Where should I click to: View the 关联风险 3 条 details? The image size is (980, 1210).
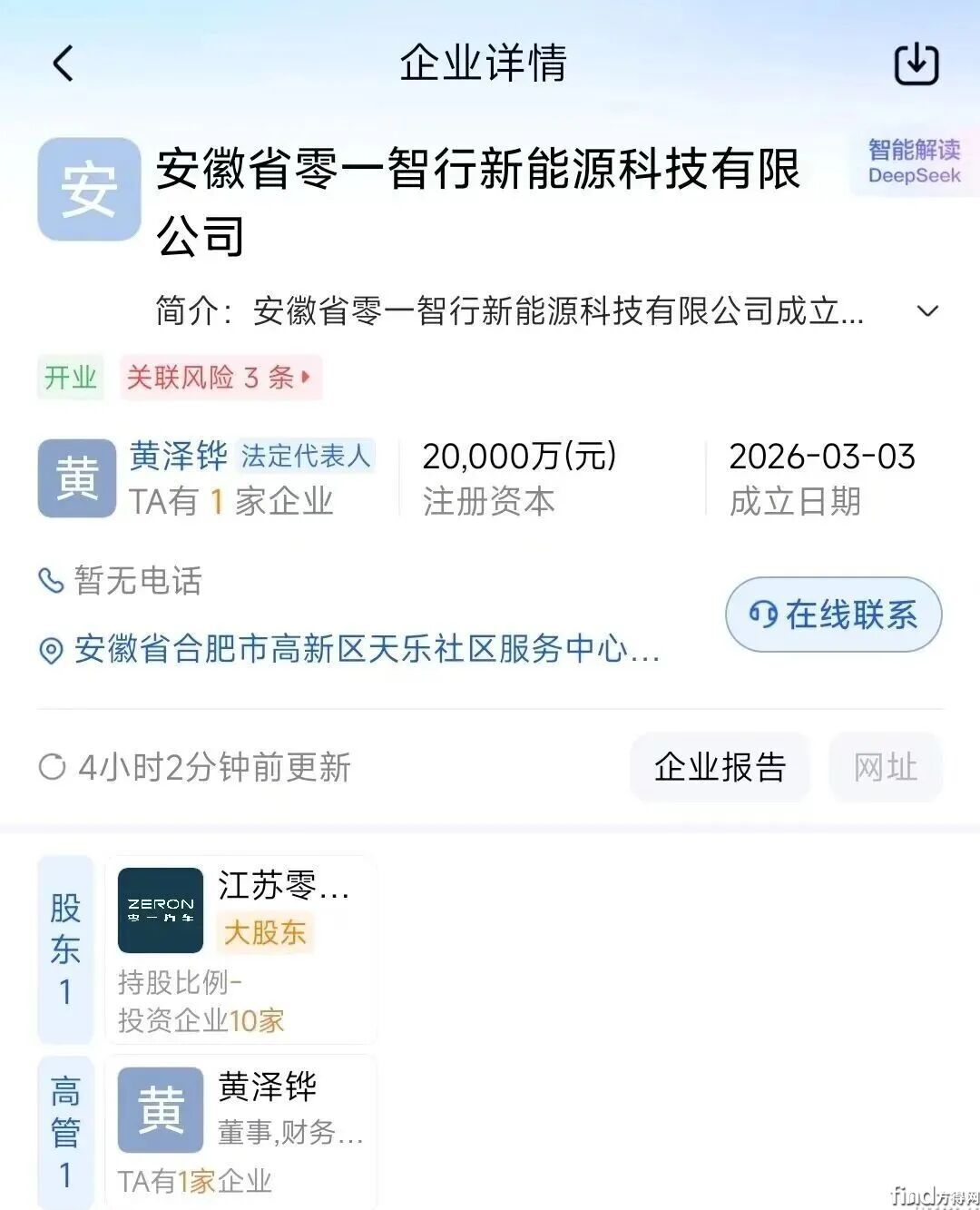tap(220, 378)
